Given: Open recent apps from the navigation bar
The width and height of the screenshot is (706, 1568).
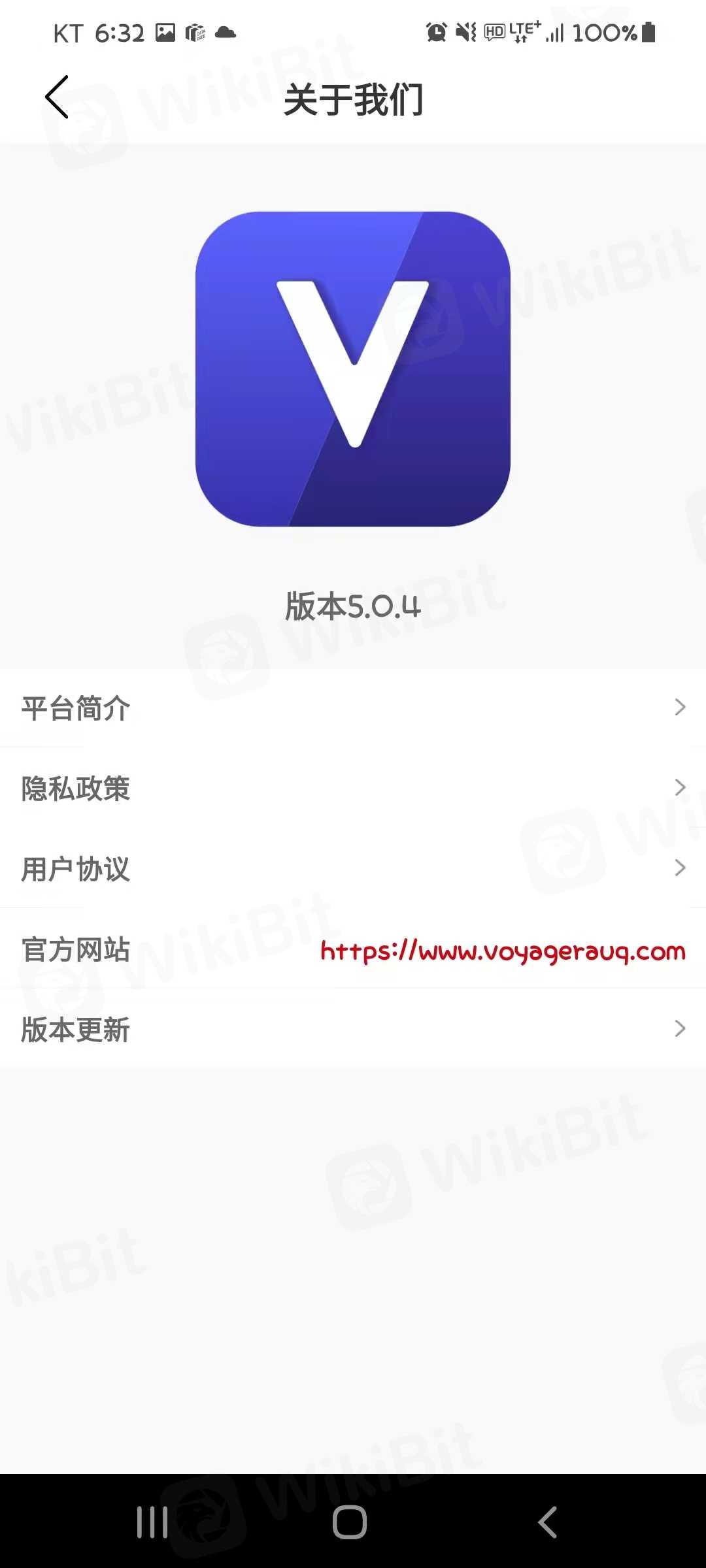Looking at the screenshot, I should point(152,1522).
